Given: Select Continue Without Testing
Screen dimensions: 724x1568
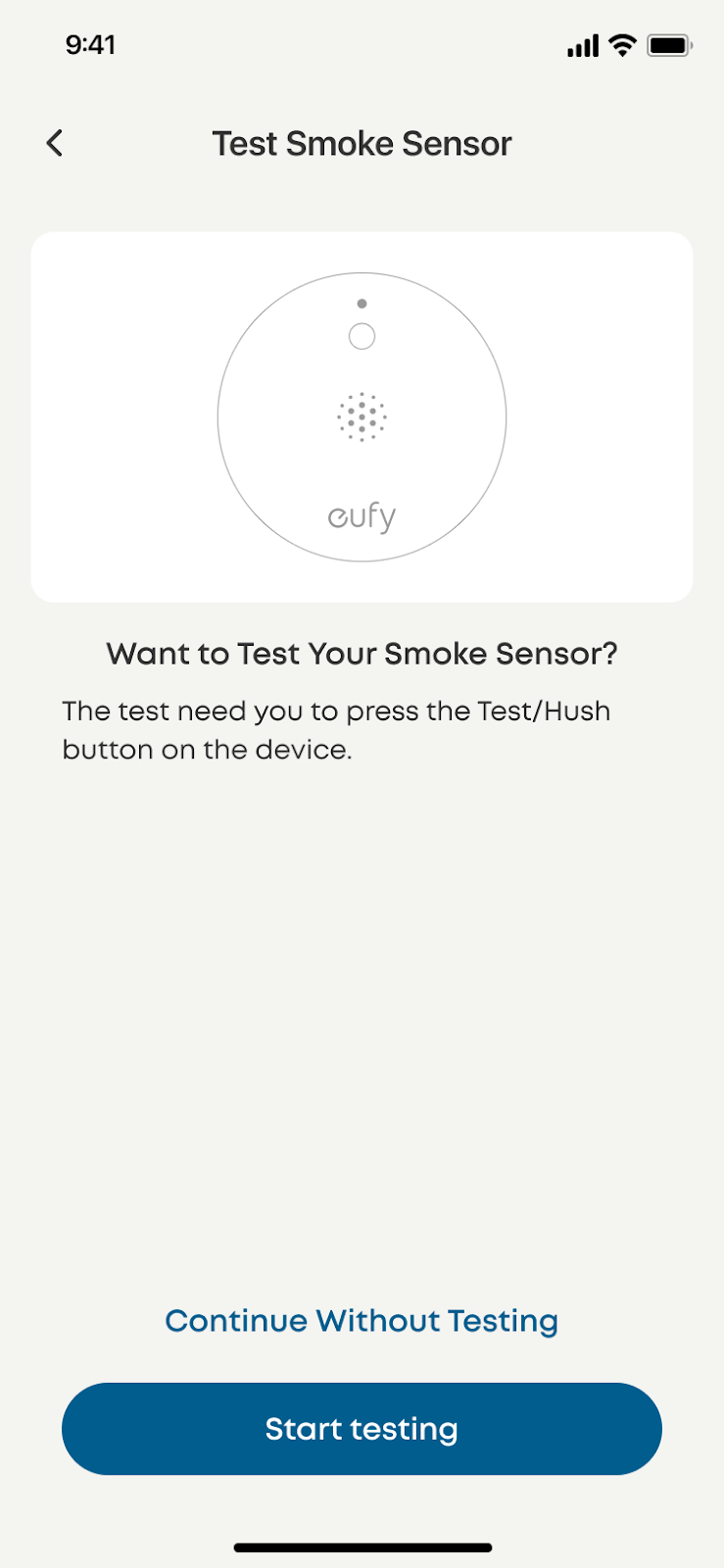Looking at the screenshot, I should click(x=362, y=1321).
